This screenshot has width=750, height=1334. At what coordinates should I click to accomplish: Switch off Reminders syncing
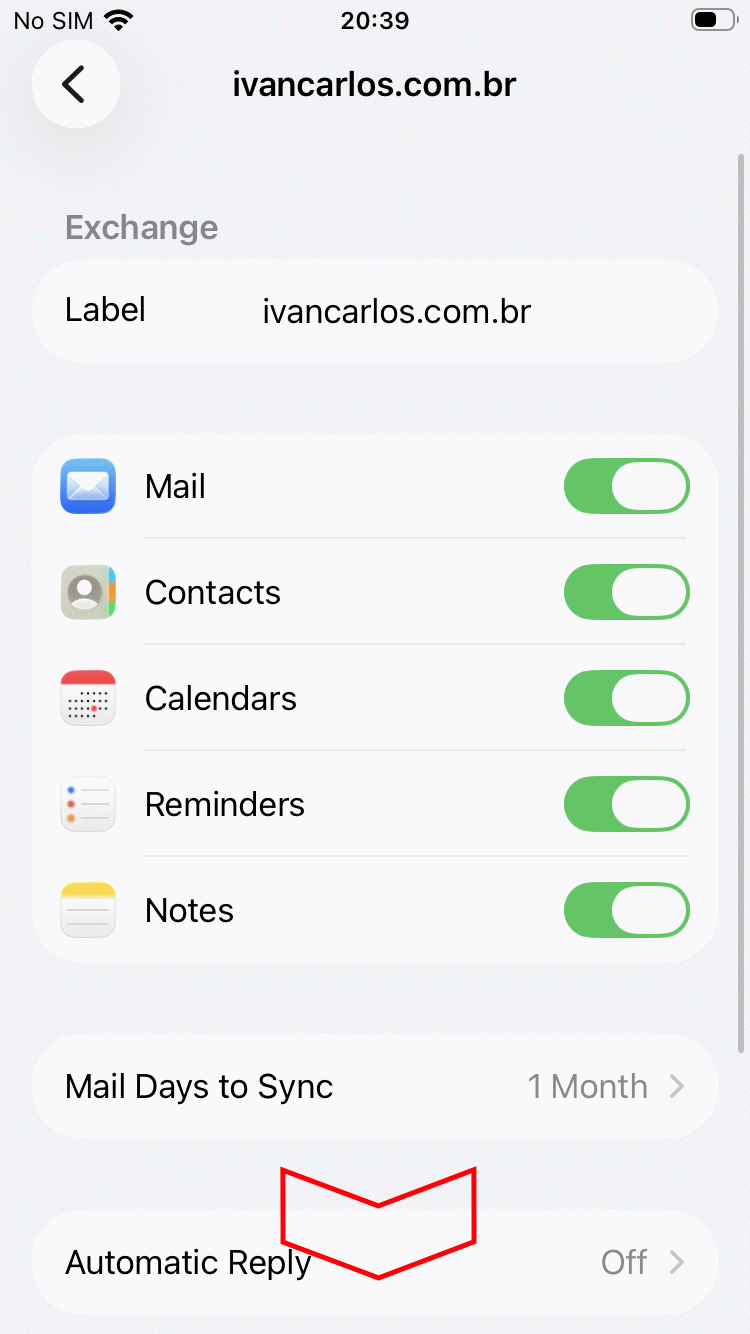[626, 804]
